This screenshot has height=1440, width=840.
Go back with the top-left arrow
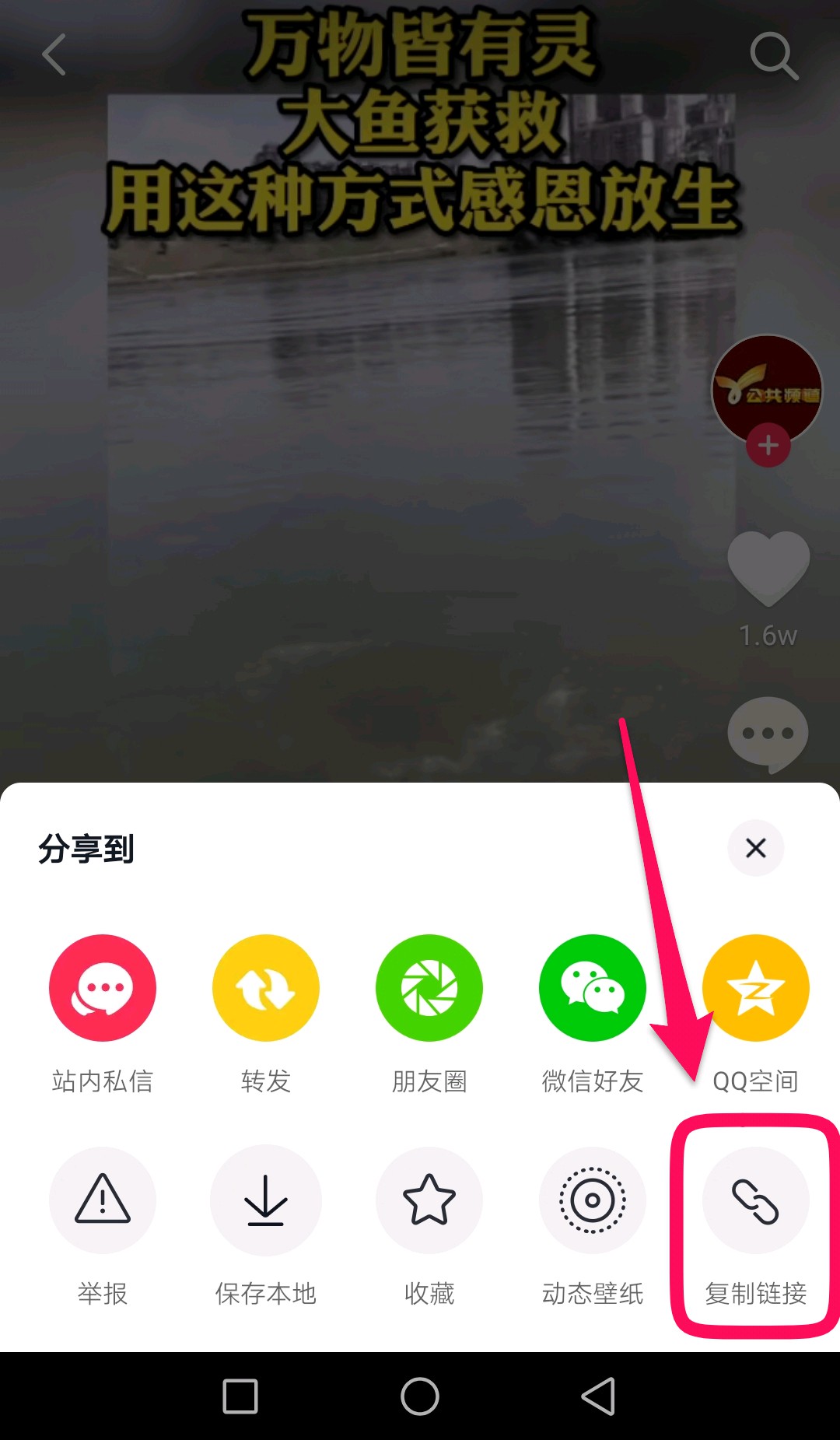coord(54,55)
